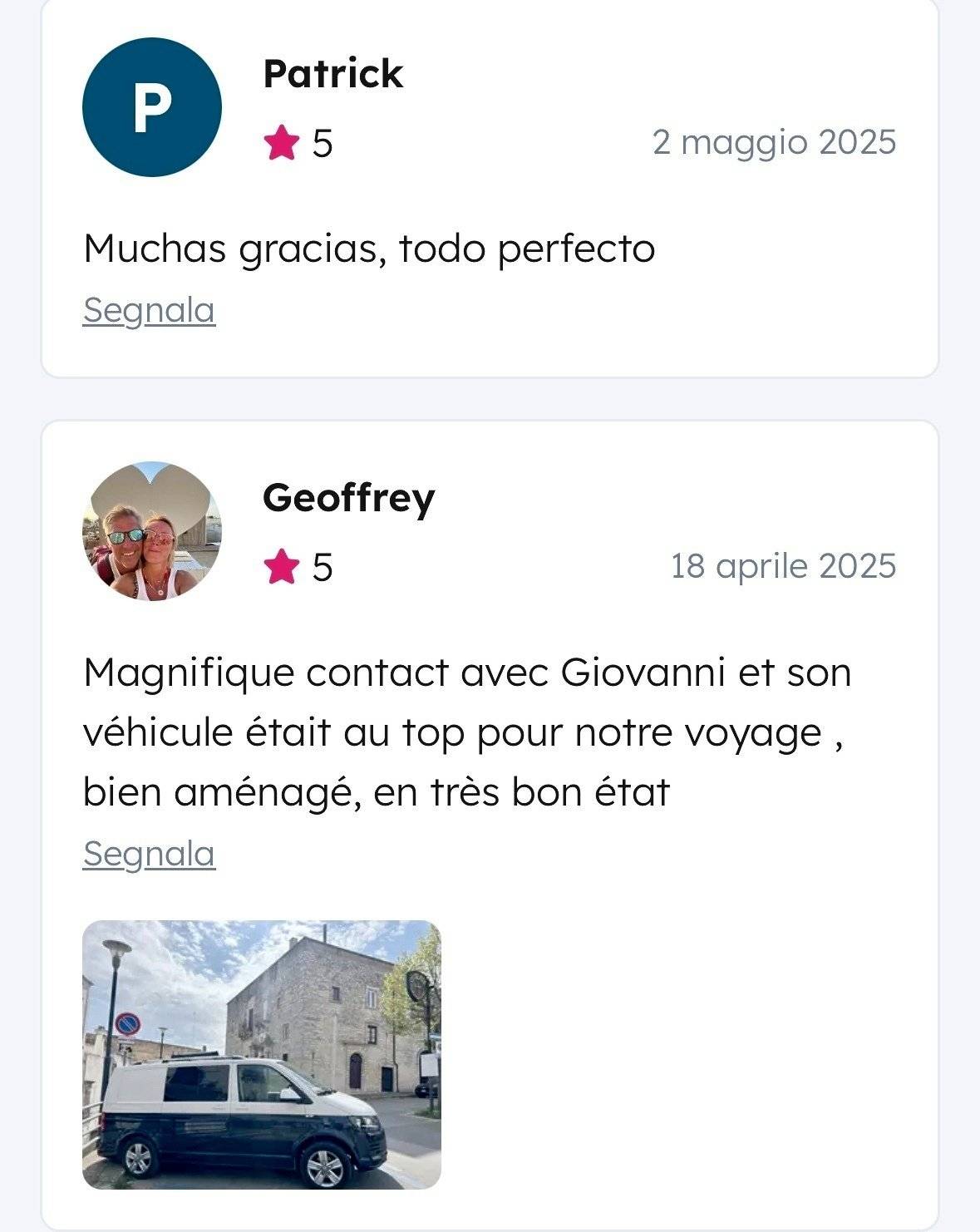
Task: Click the reviewer name Geoffrey
Action: tap(347, 500)
